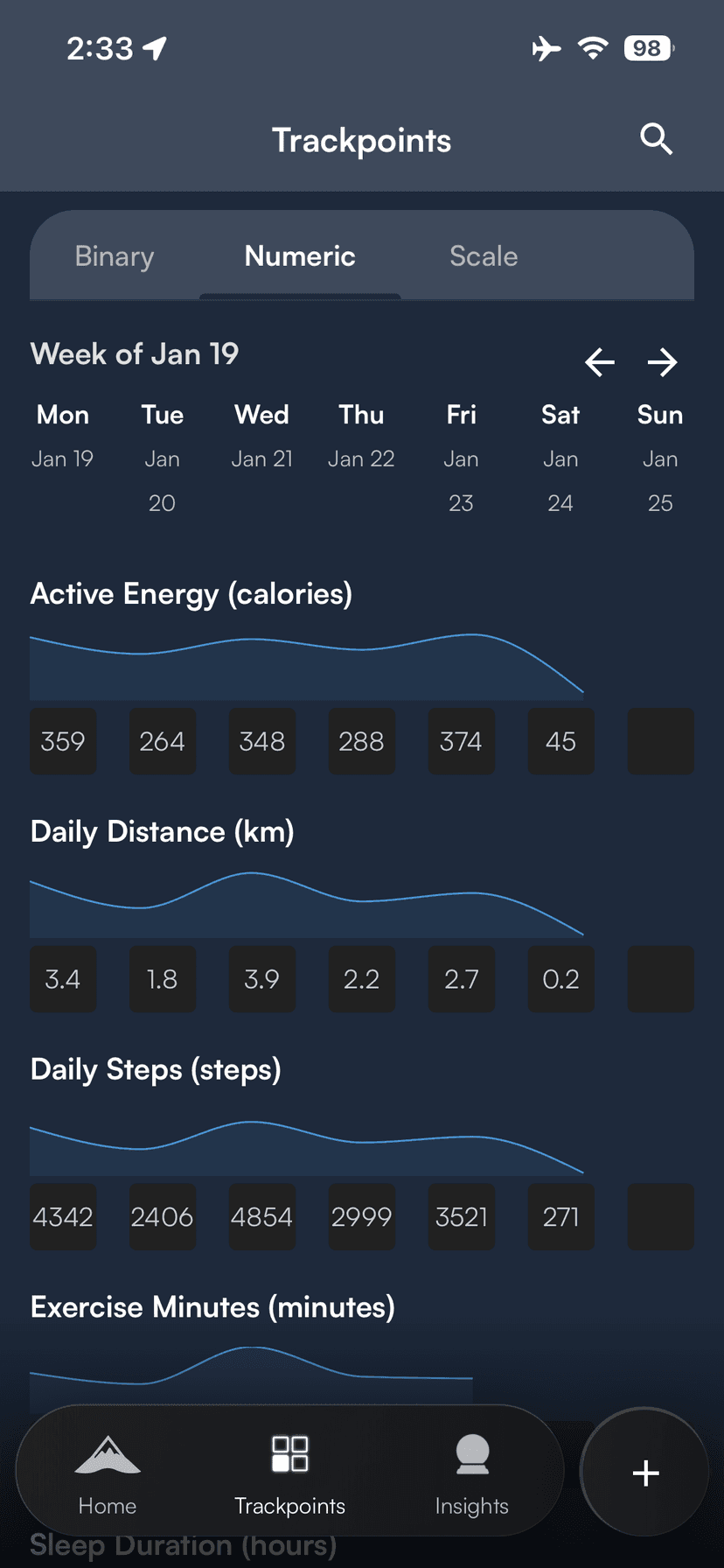The height and width of the screenshot is (1568, 724).
Task: Tap the location arrow next to the clock
Action: point(154,48)
